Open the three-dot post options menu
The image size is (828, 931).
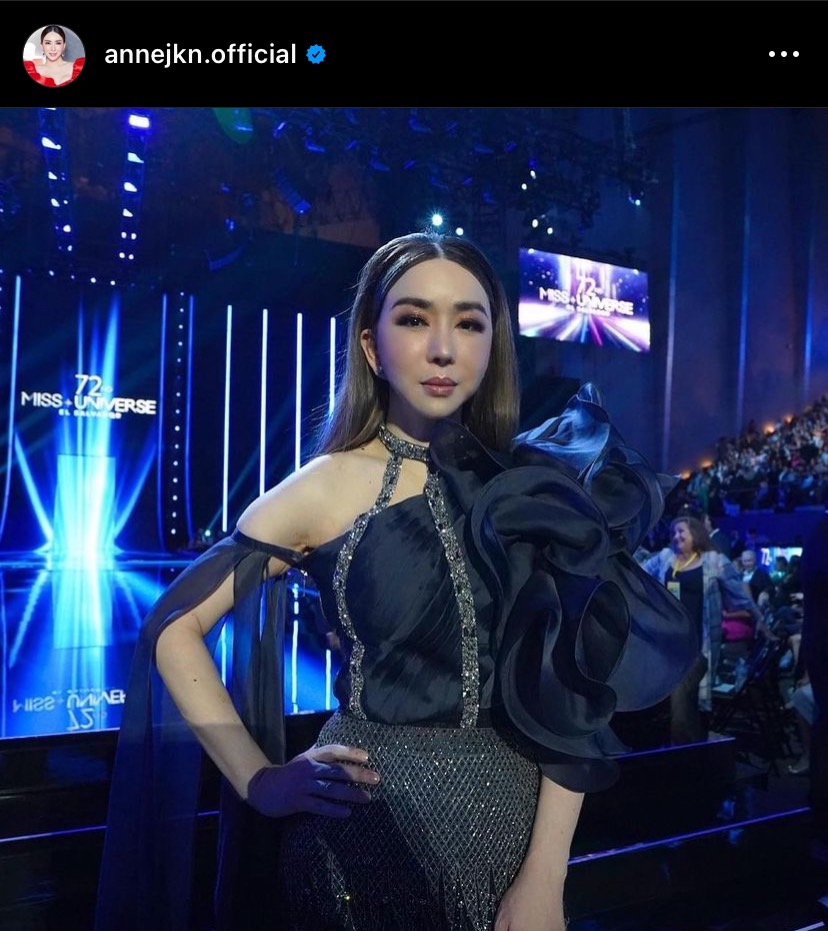783,55
